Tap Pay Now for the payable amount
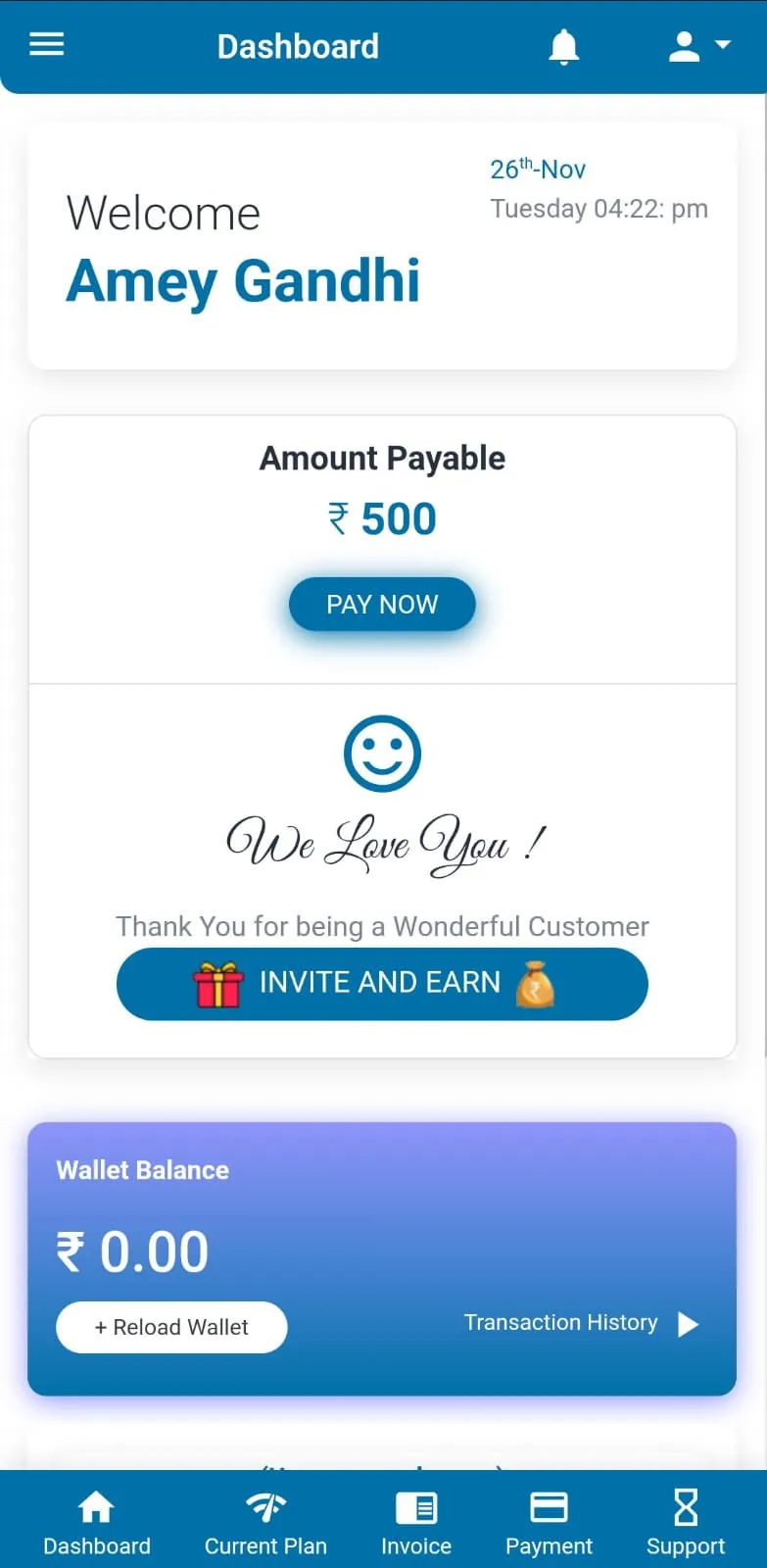Viewport: 767px width, 1568px height. [382, 604]
